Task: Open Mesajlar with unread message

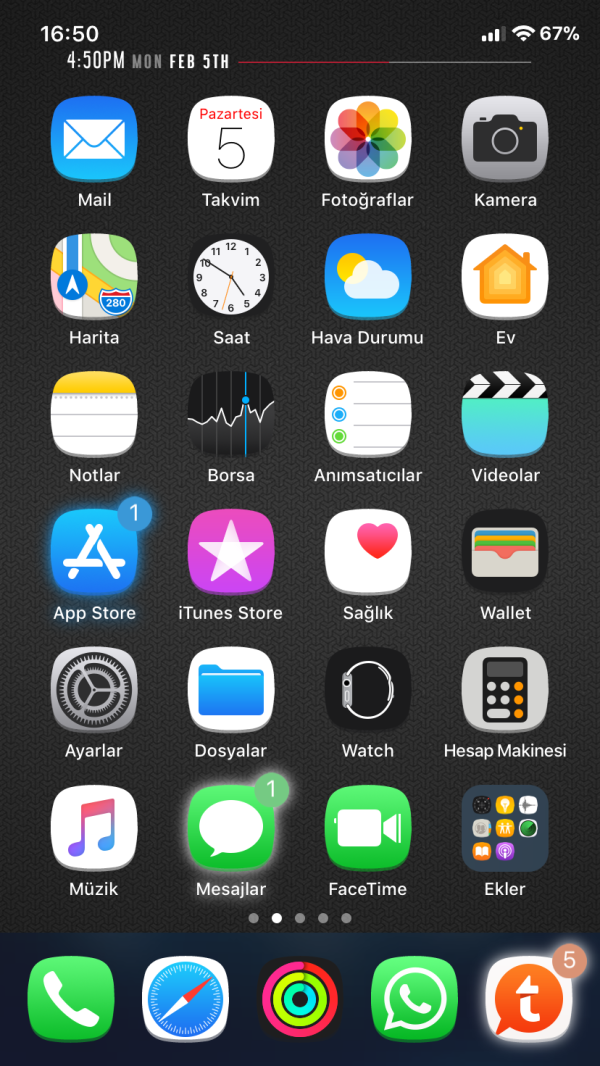Action: click(x=231, y=828)
